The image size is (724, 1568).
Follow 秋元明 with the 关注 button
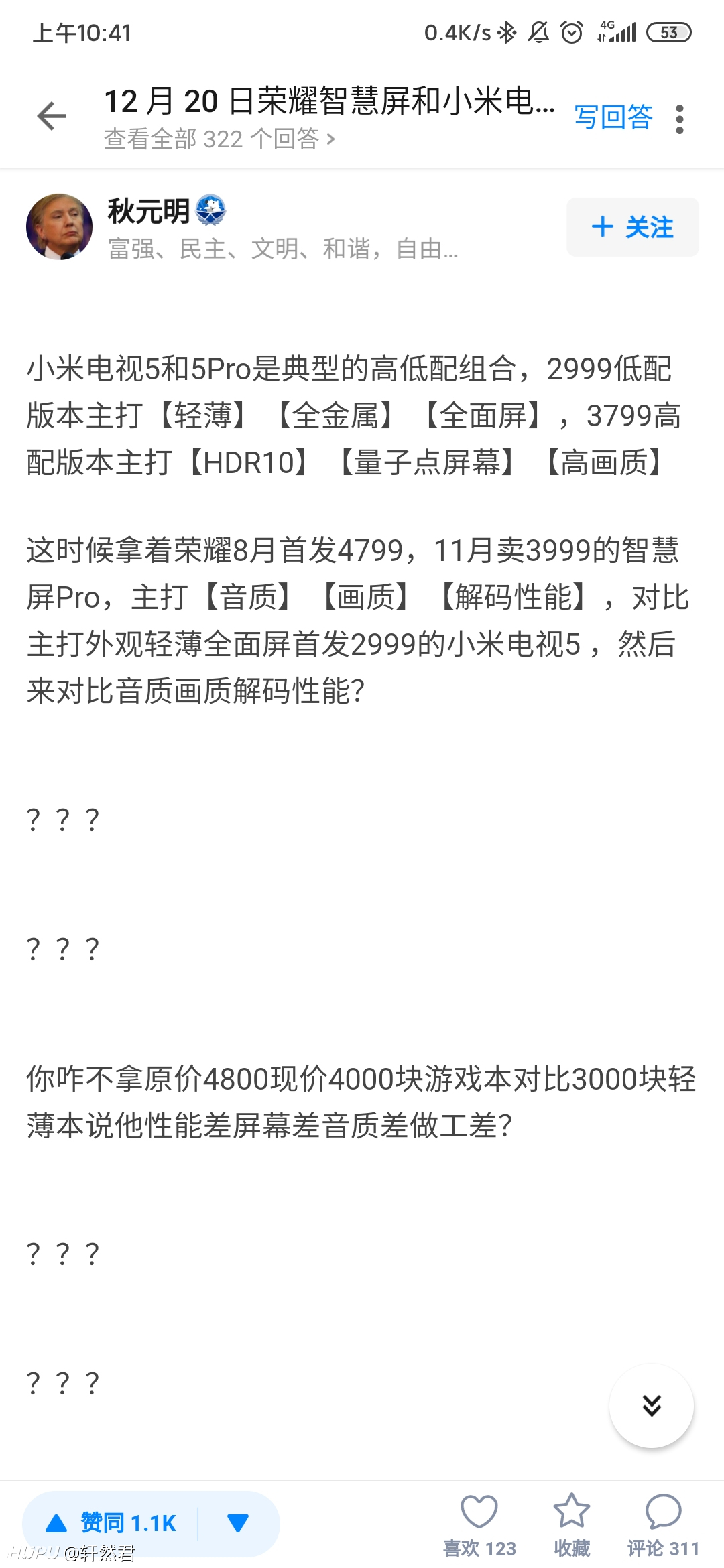click(x=633, y=226)
